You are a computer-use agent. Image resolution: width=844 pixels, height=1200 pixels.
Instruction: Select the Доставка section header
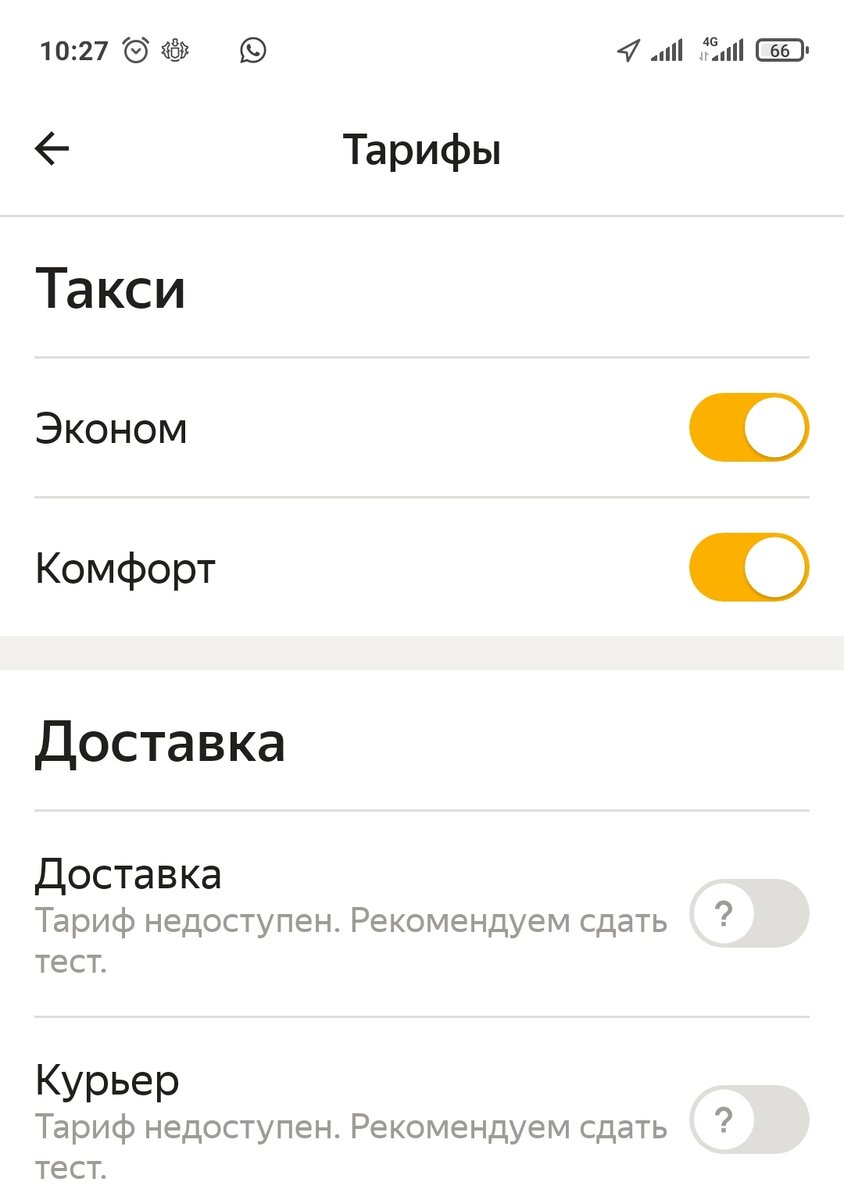point(161,741)
